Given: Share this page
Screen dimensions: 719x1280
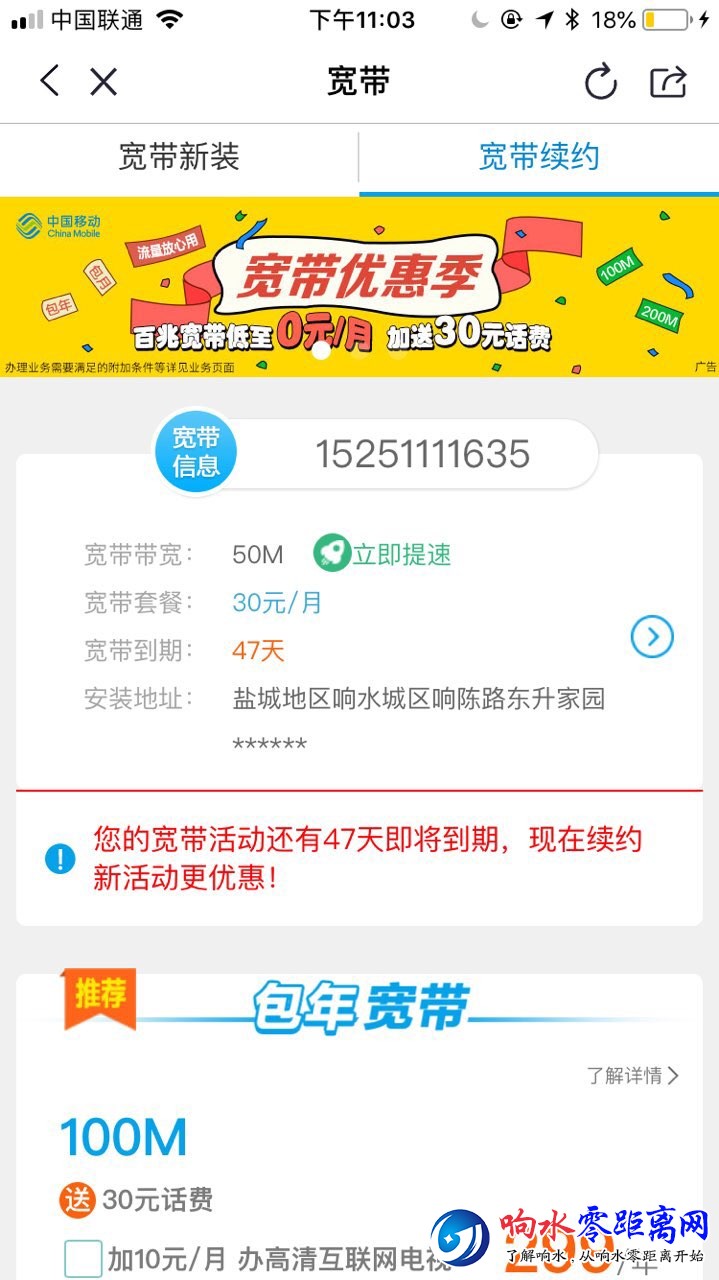Looking at the screenshot, I should [668, 81].
